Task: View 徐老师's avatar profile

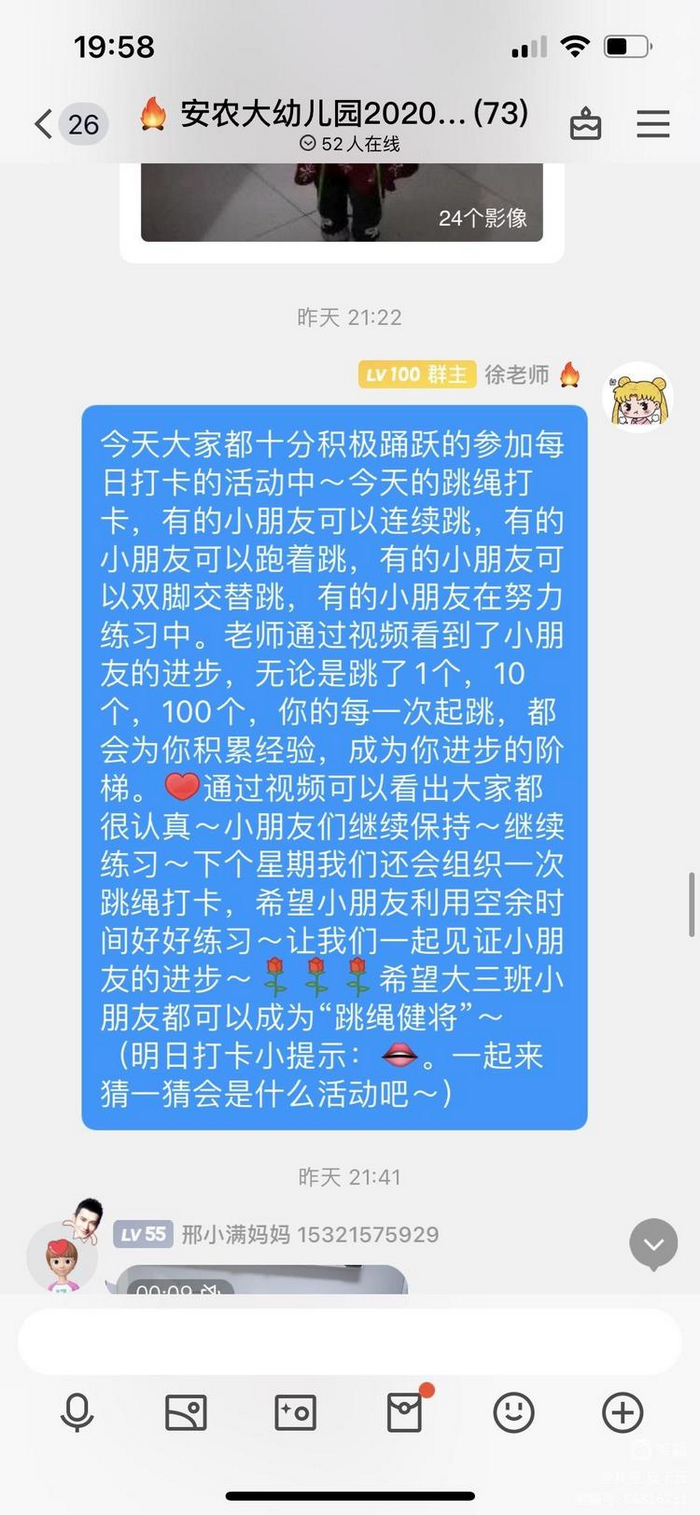Action: (637, 397)
